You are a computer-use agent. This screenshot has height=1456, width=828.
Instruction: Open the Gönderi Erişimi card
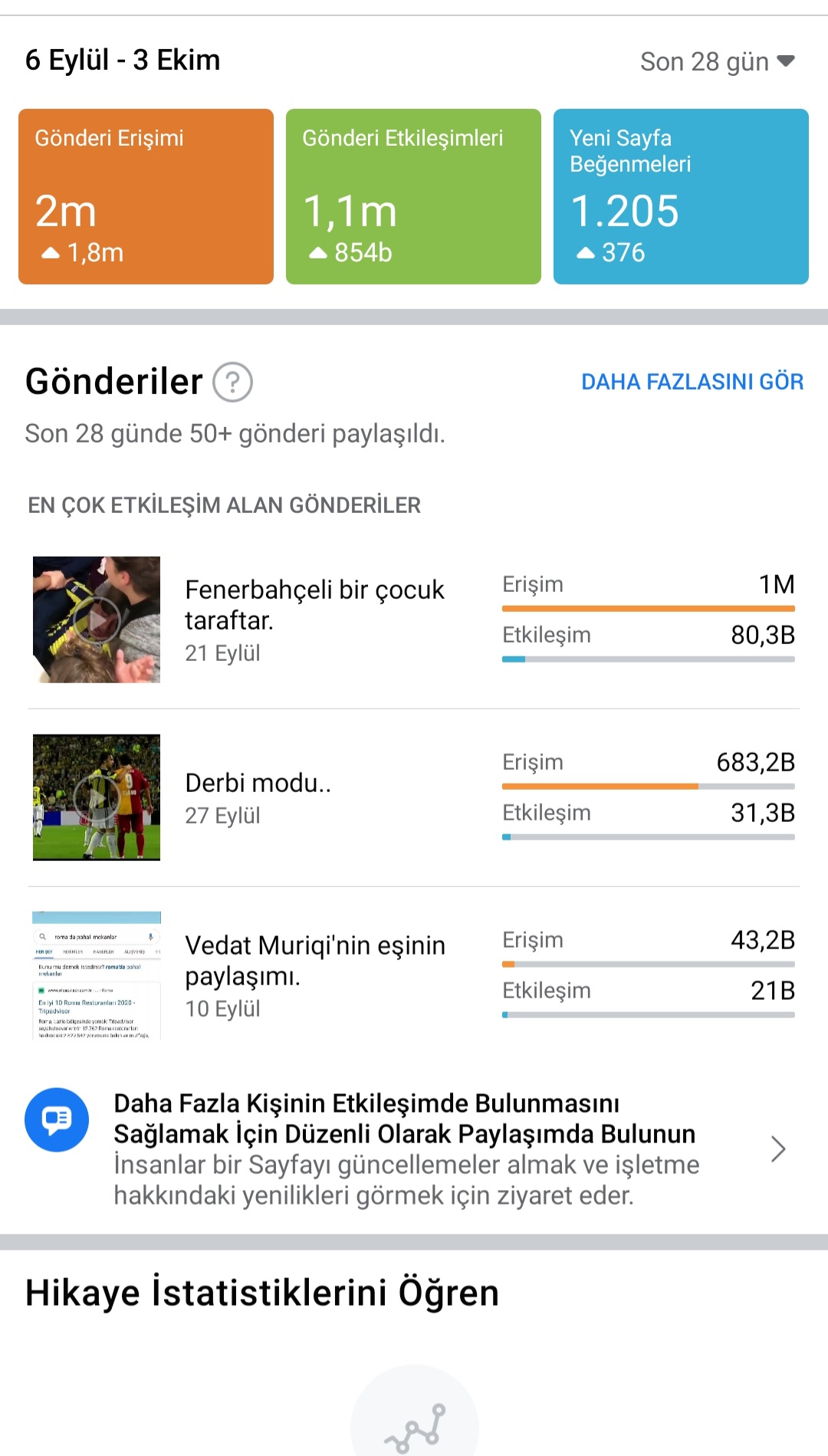[146, 196]
